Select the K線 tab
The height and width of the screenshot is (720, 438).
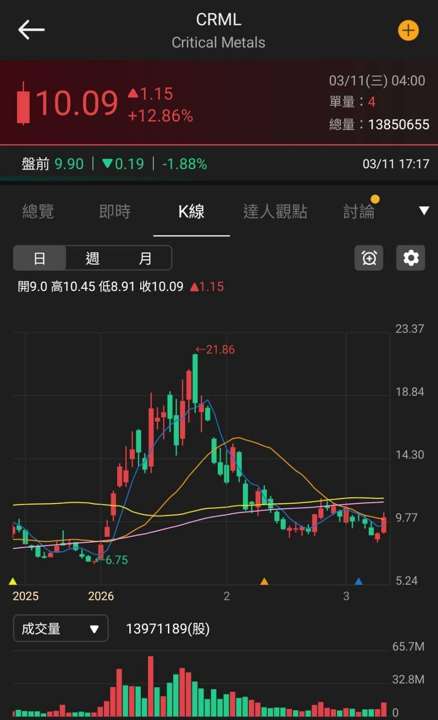[191, 211]
